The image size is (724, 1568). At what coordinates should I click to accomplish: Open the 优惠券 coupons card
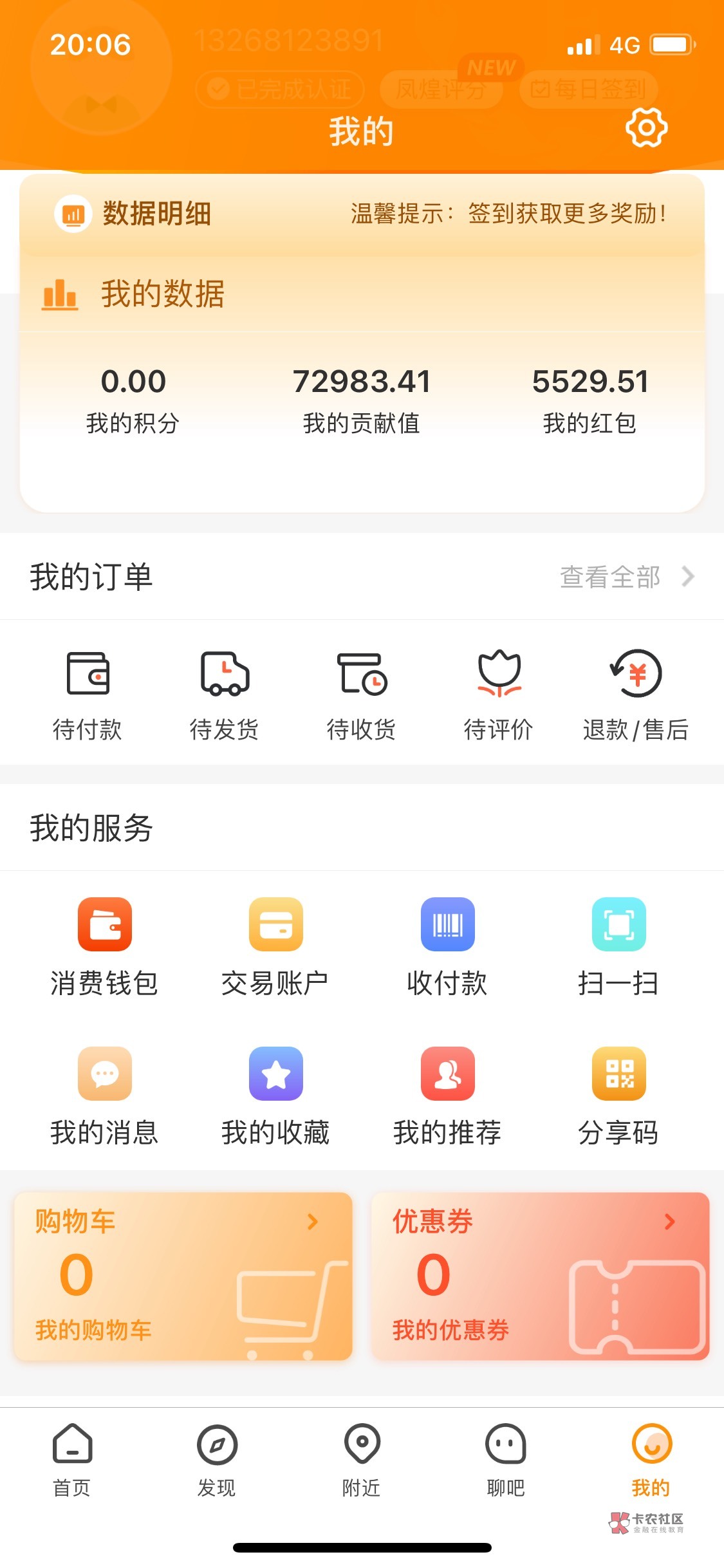[541, 1276]
